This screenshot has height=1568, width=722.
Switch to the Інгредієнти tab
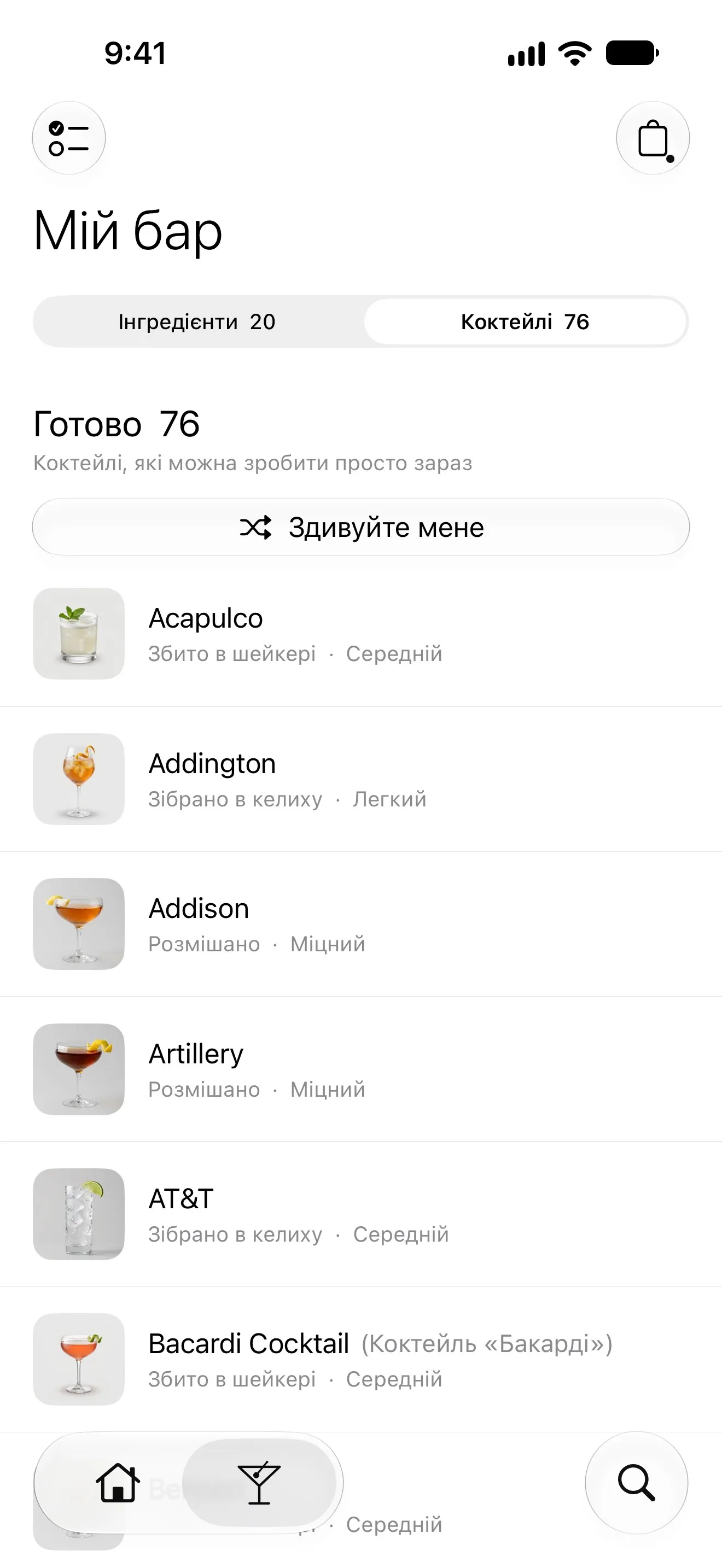(197, 321)
